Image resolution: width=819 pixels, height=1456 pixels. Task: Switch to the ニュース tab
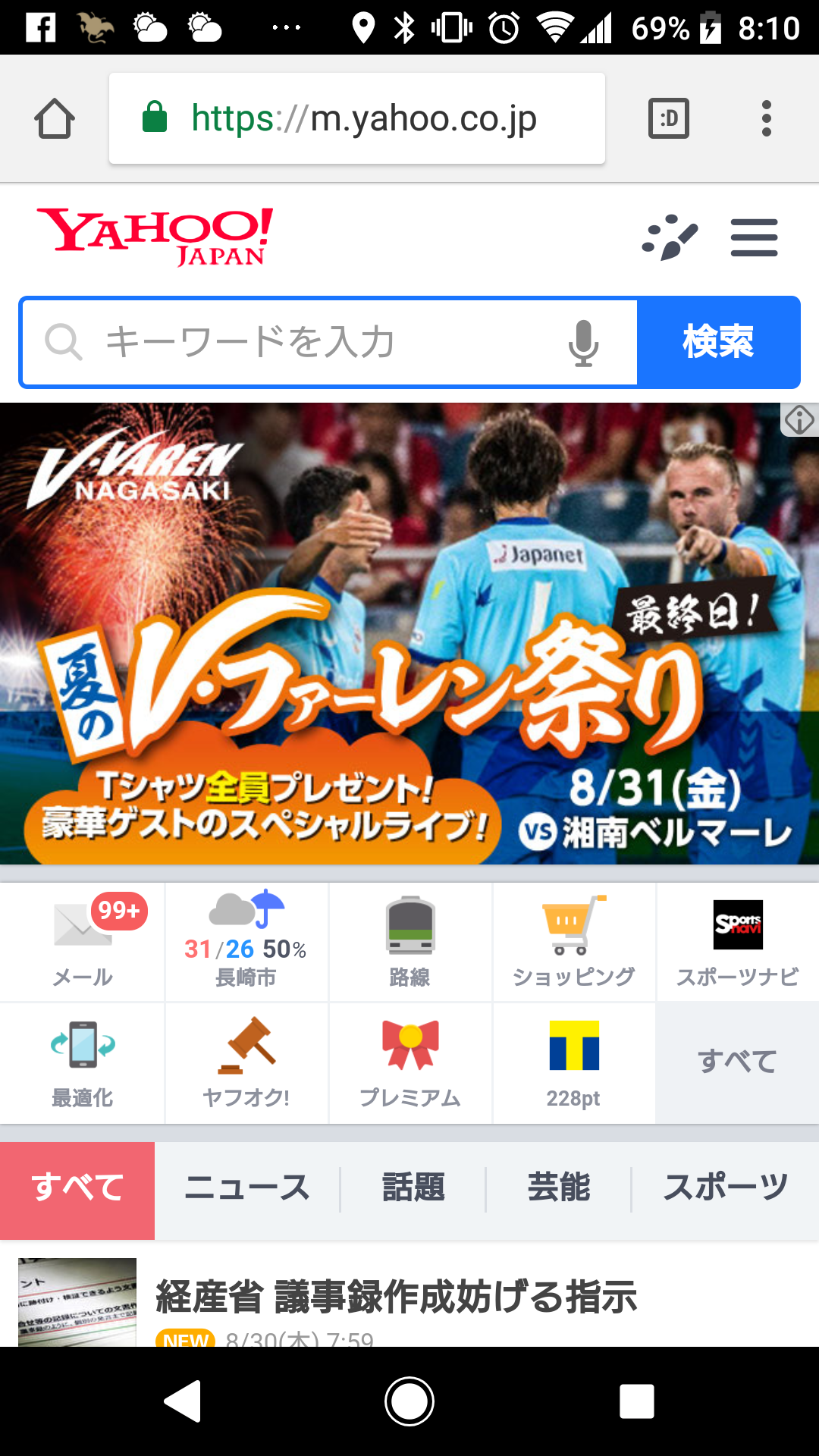pyautogui.click(x=247, y=1188)
